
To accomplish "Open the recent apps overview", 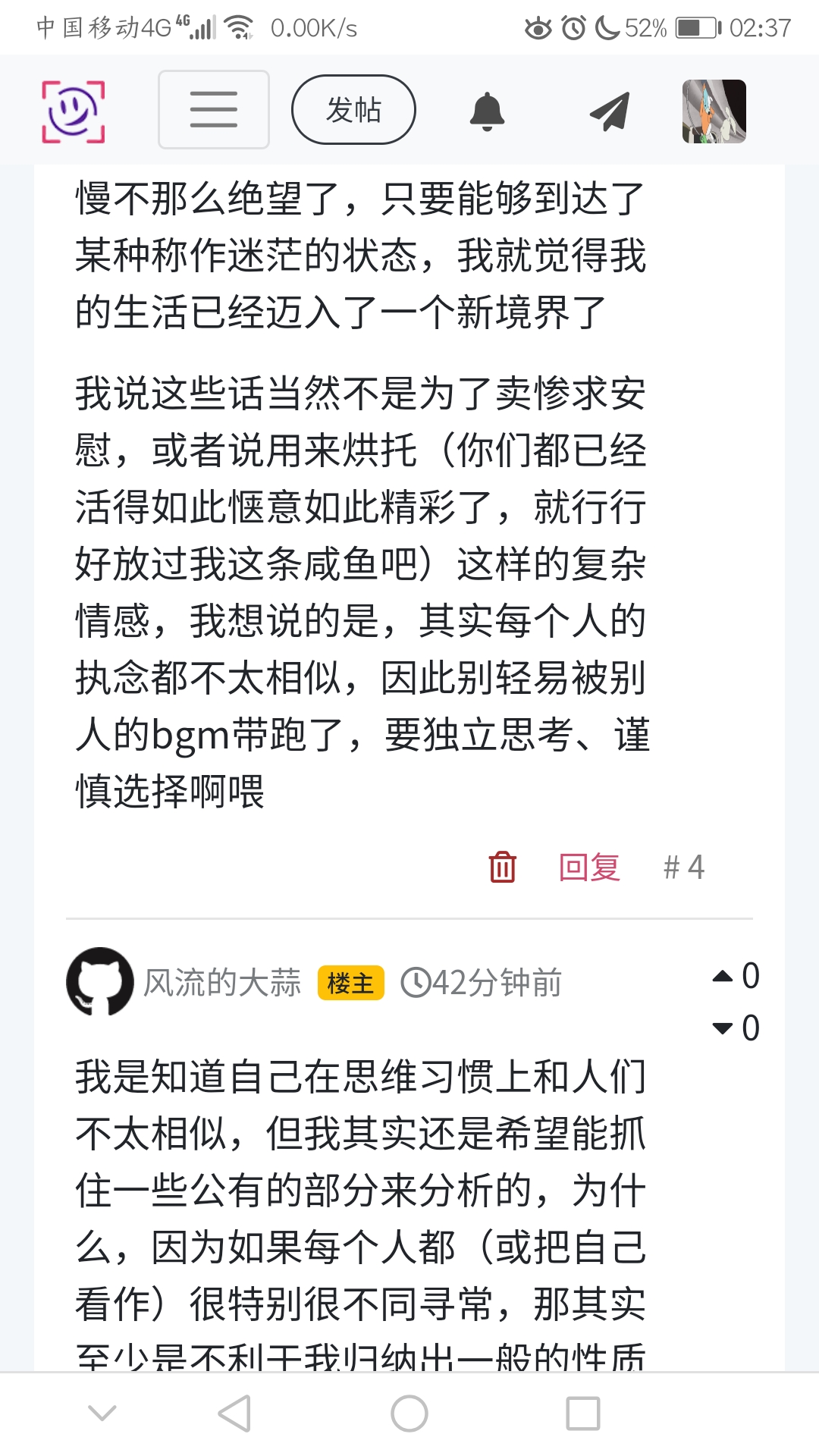I will pyautogui.click(x=583, y=1414).
